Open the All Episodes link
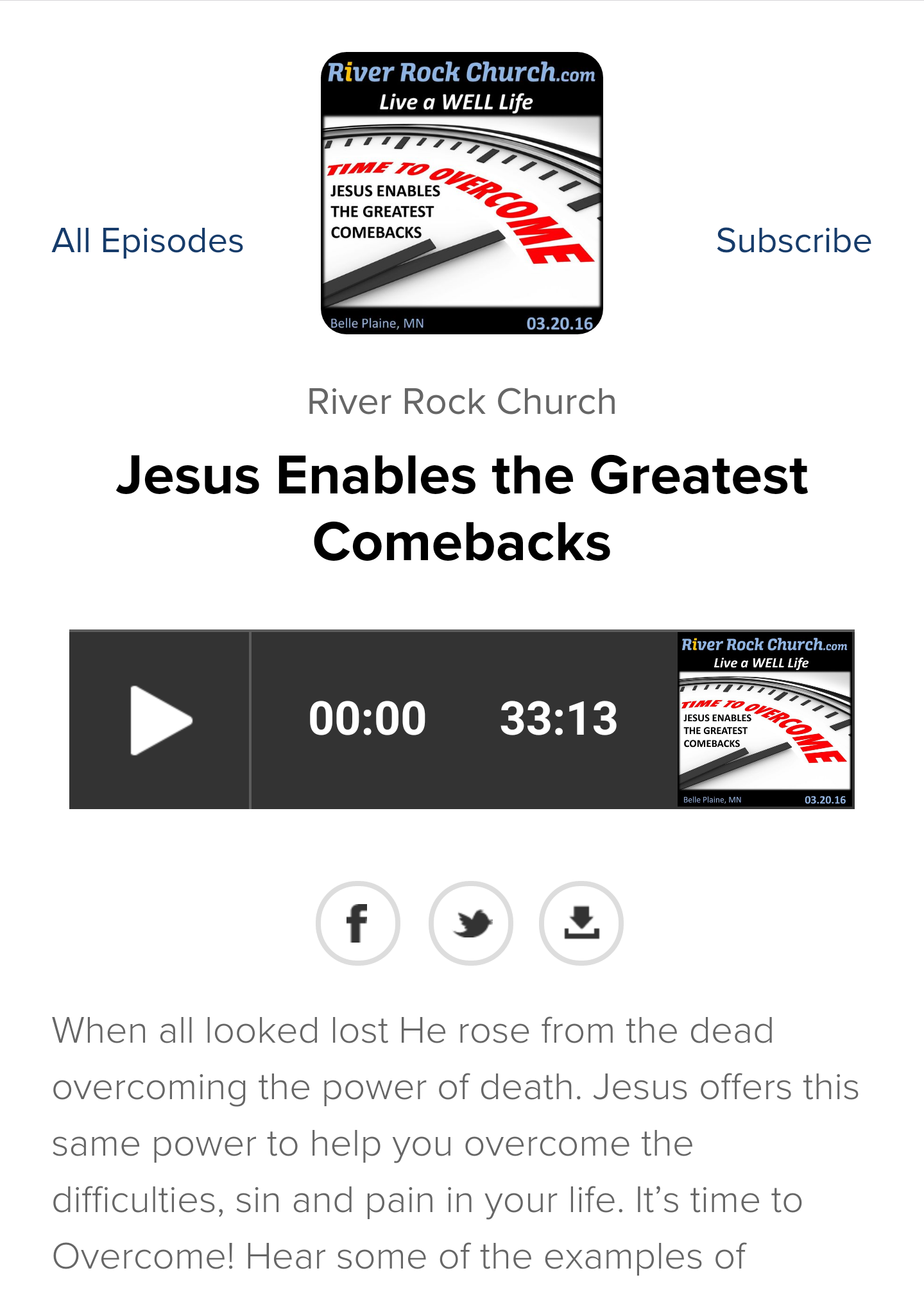 pos(148,241)
